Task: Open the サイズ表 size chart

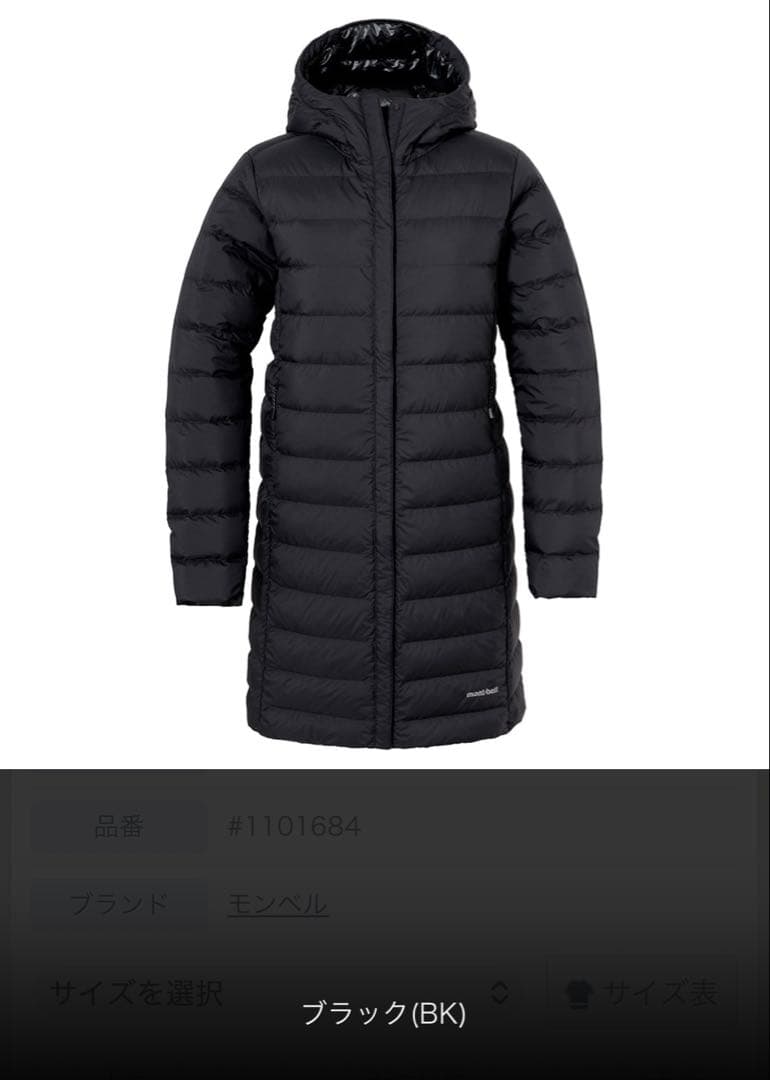Action: pyautogui.click(x=642, y=992)
